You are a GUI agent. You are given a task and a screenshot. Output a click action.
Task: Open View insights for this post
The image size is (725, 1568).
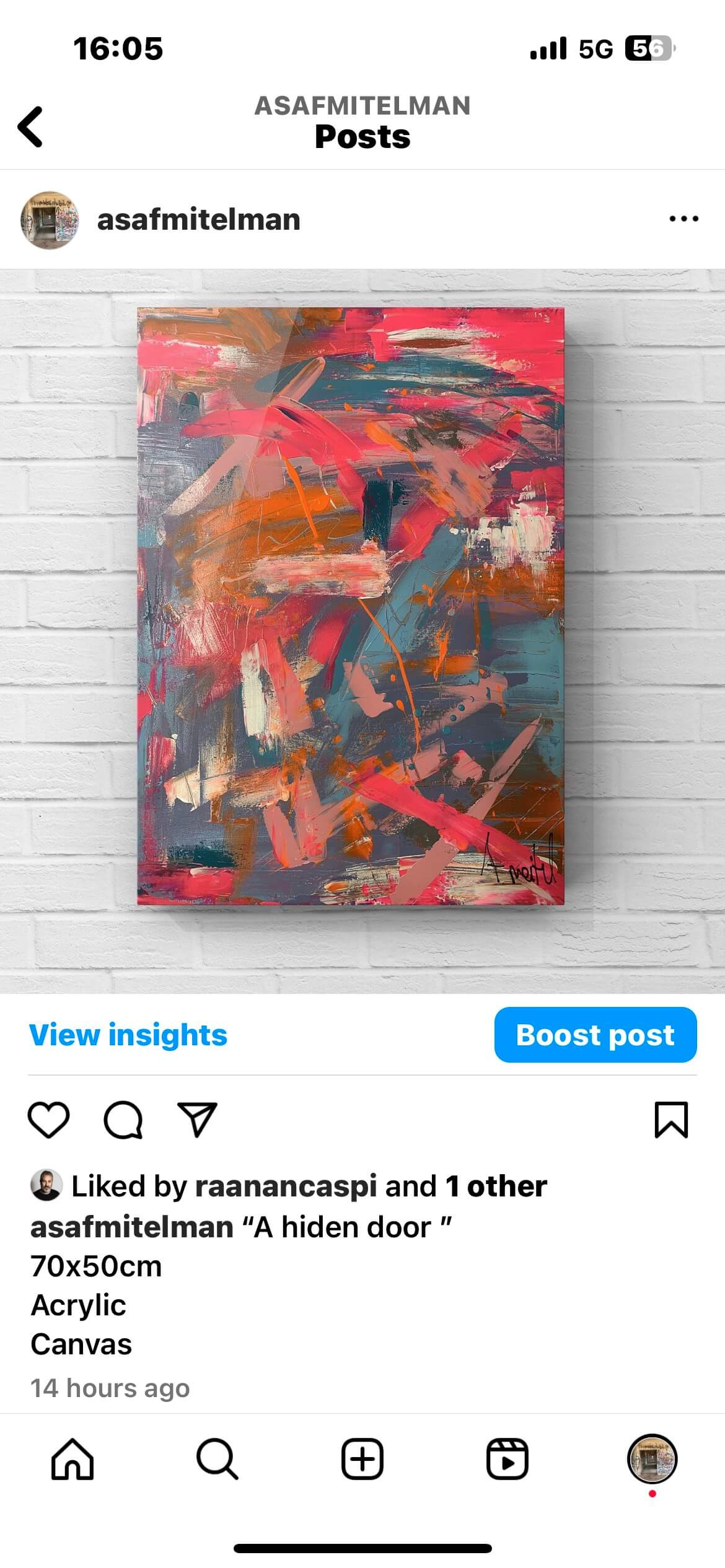[x=128, y=1035]
